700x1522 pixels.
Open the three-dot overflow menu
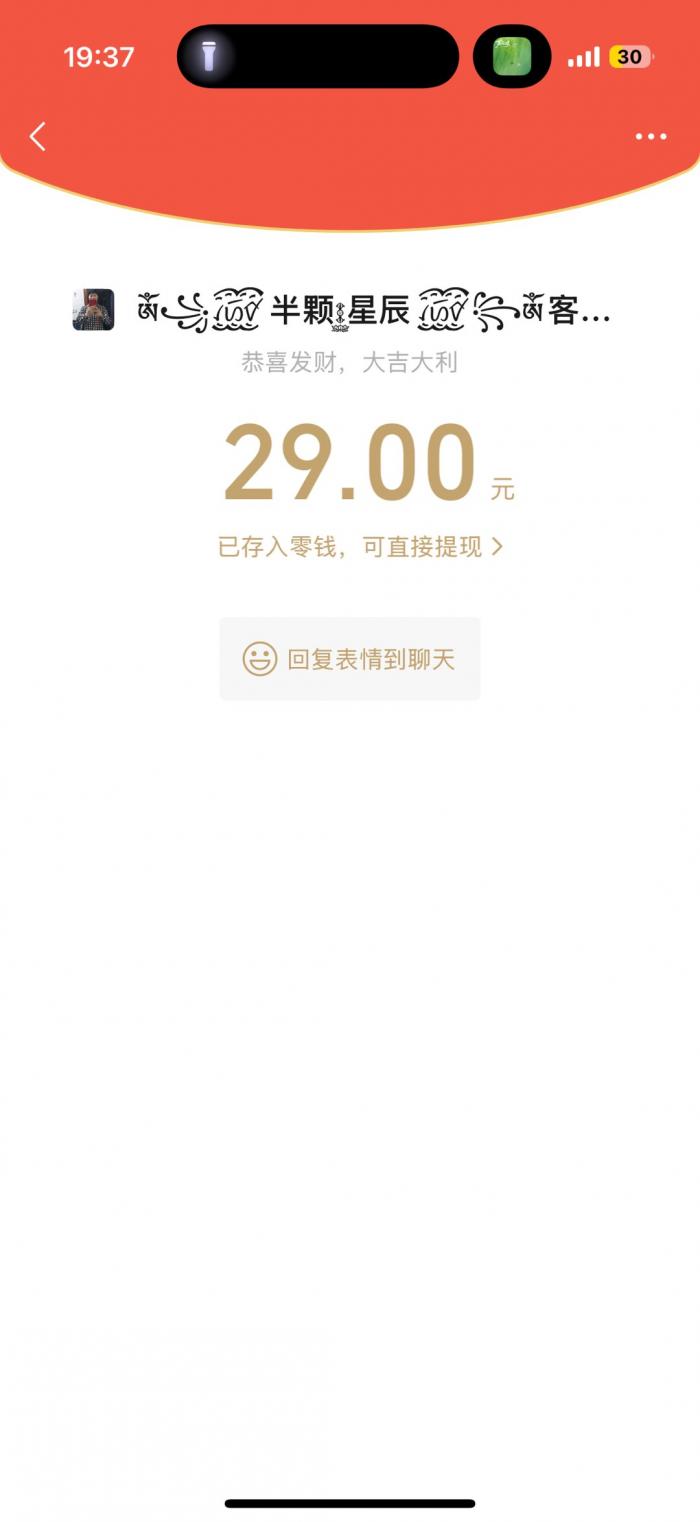[650, 137]
